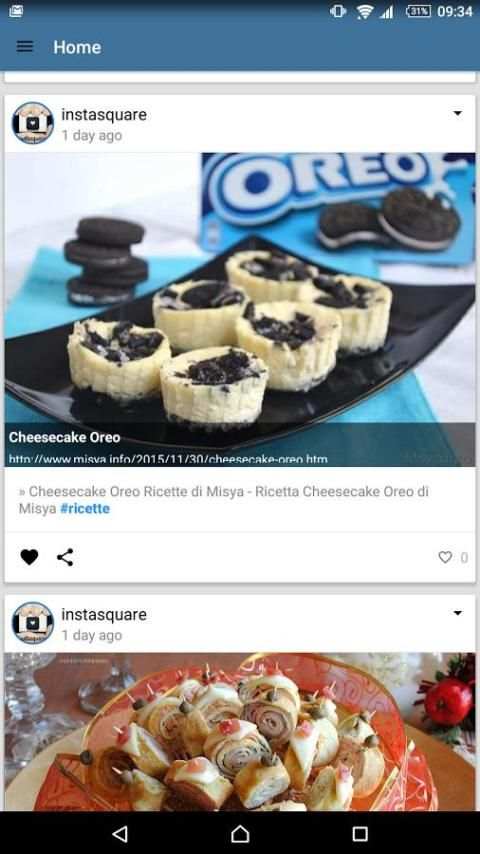Open the #ricette hashtag
The height and width of the screenshot is (854, 480).
point(85,509)
